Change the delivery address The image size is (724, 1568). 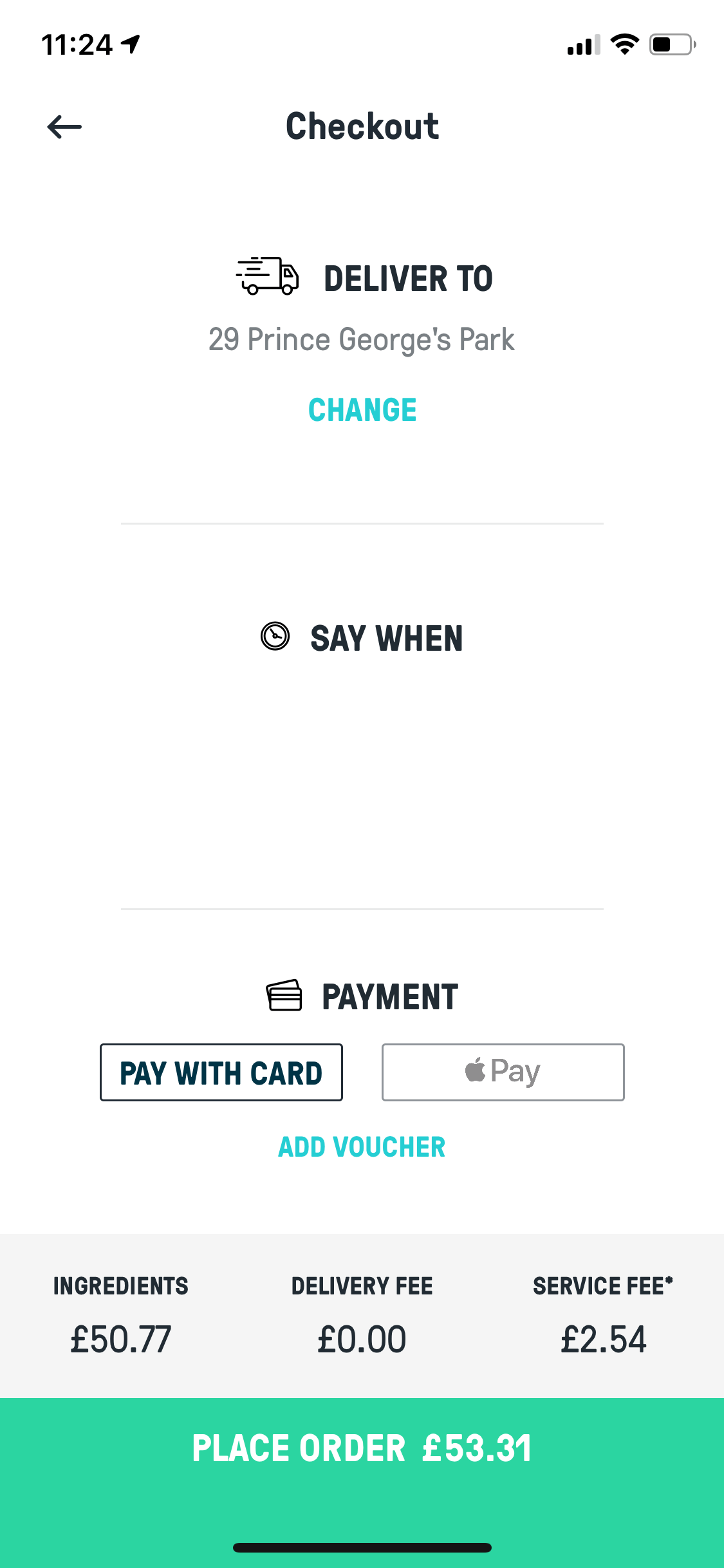click(362, 410)
